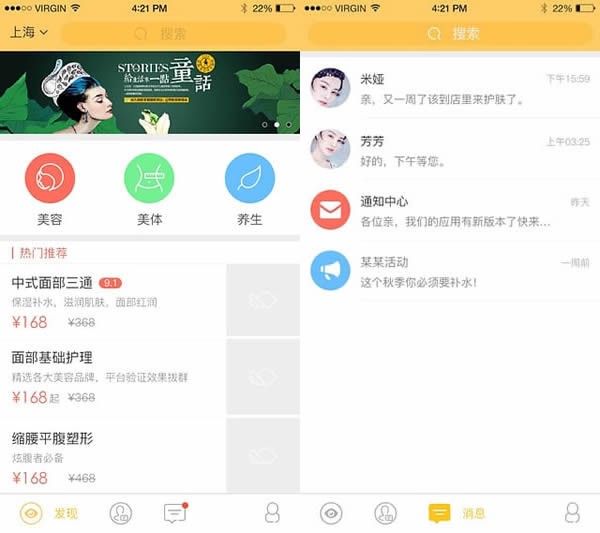
Task: Switch to the 发现 tab
Action: (48, 513)
